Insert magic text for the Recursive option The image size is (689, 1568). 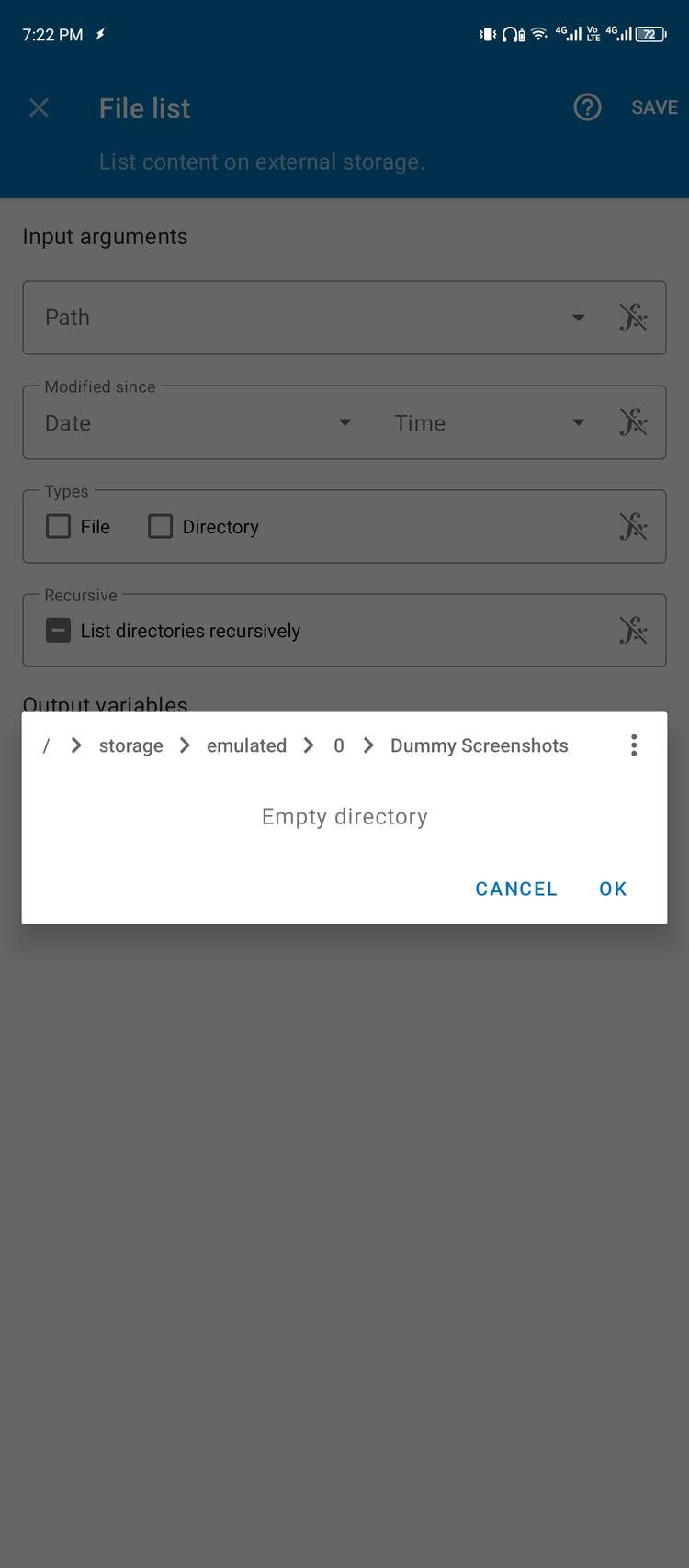click(634, 631)
